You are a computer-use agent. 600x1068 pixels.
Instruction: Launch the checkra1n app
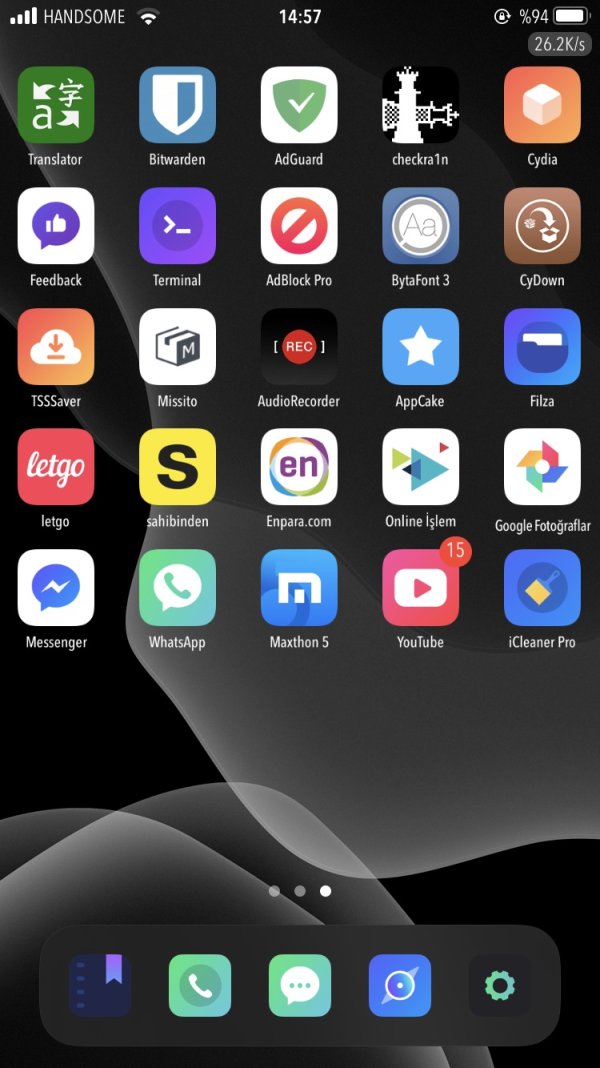tap(420, 105)
